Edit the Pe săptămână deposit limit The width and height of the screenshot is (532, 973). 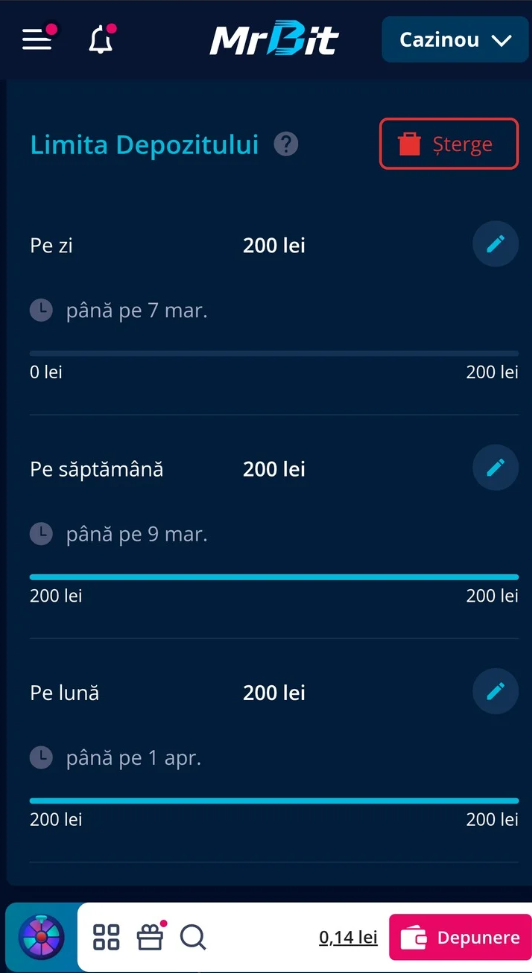(x=495, y=467)
